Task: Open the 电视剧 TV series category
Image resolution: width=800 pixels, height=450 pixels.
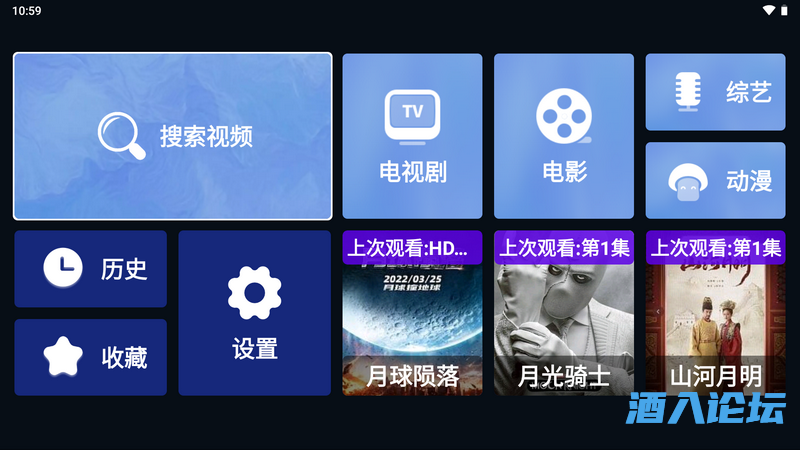Action: click(412, 136)
